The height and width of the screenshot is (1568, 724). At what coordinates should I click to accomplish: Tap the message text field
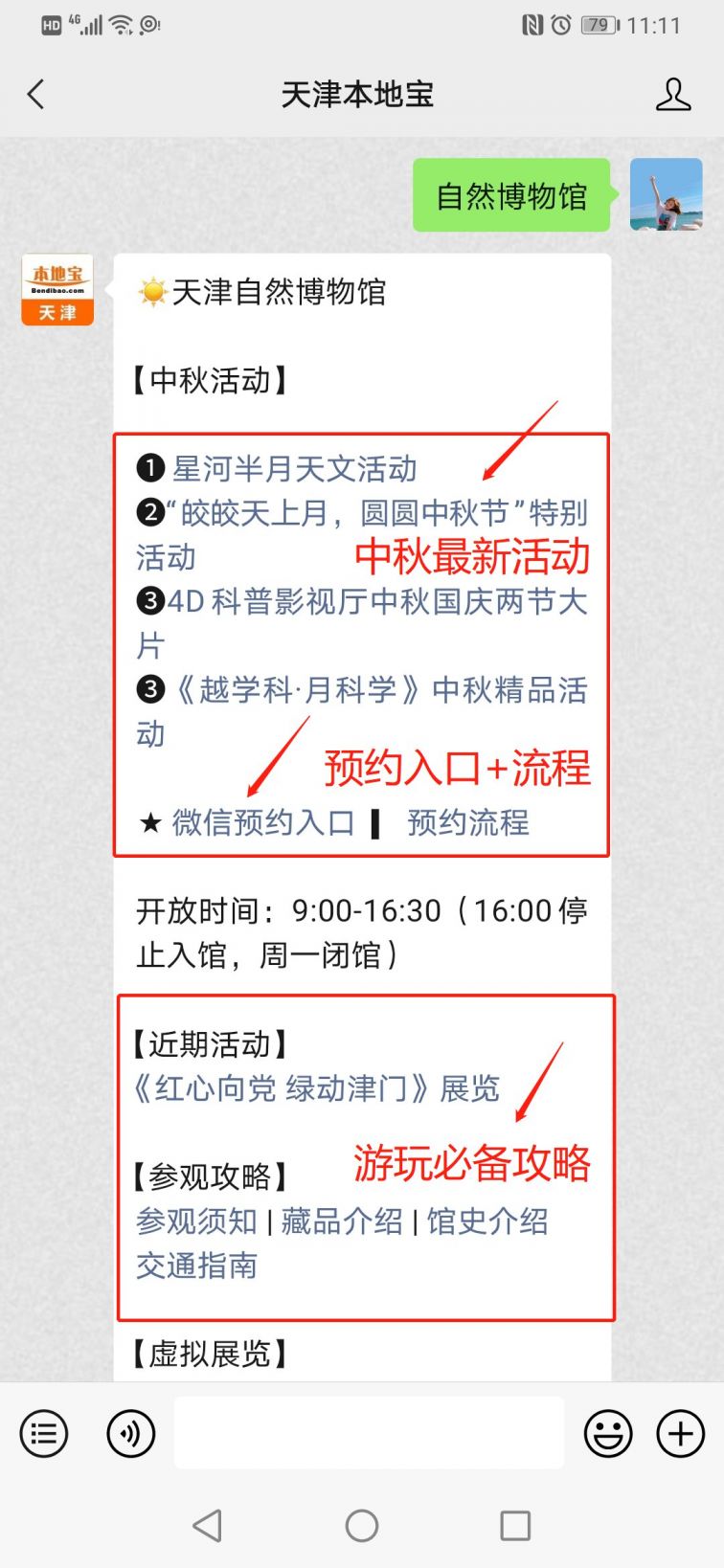(x=369, y=1433)
